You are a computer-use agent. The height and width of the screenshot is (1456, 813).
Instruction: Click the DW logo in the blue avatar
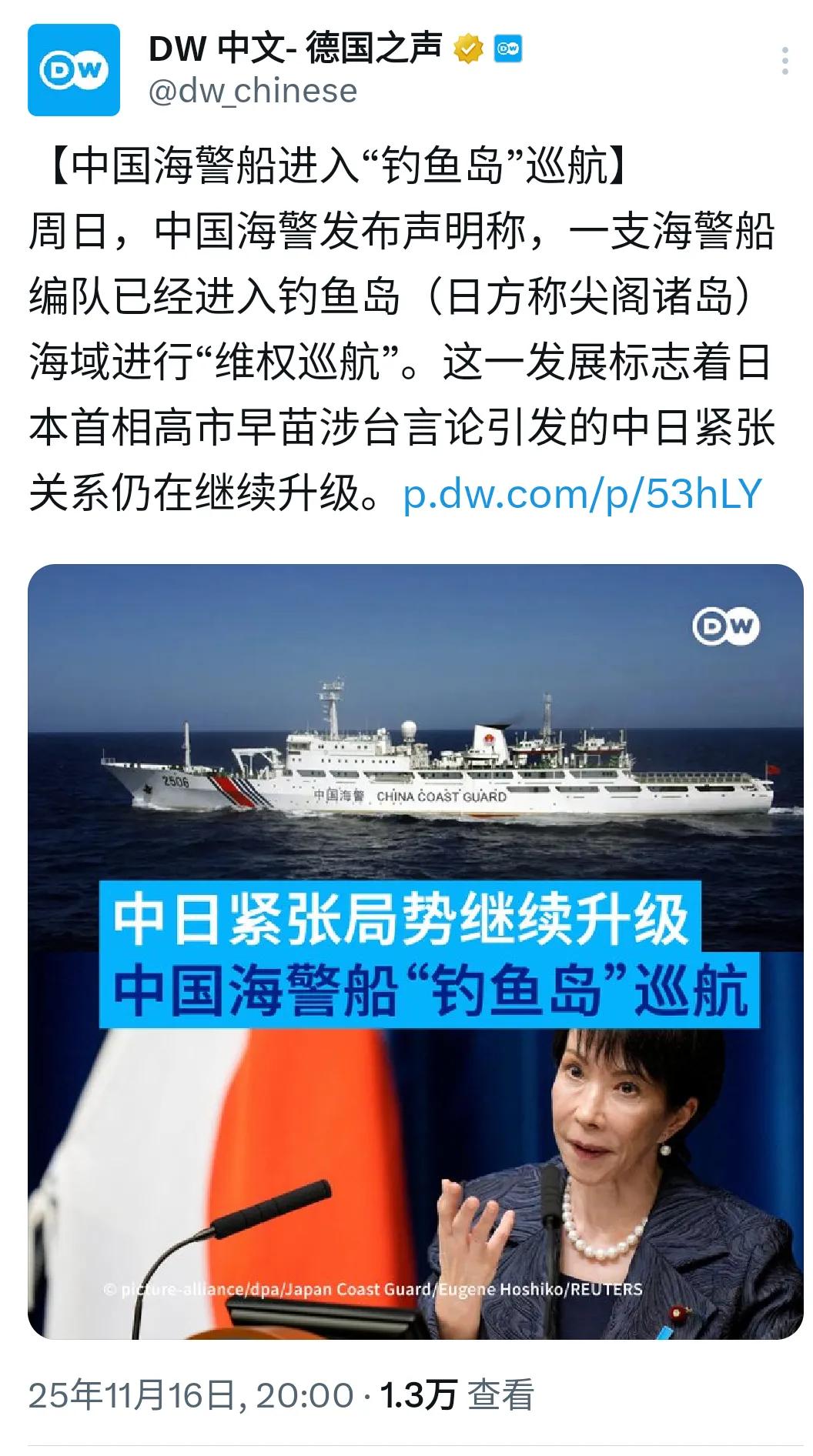pyautogui.click(x=73, y=69)
